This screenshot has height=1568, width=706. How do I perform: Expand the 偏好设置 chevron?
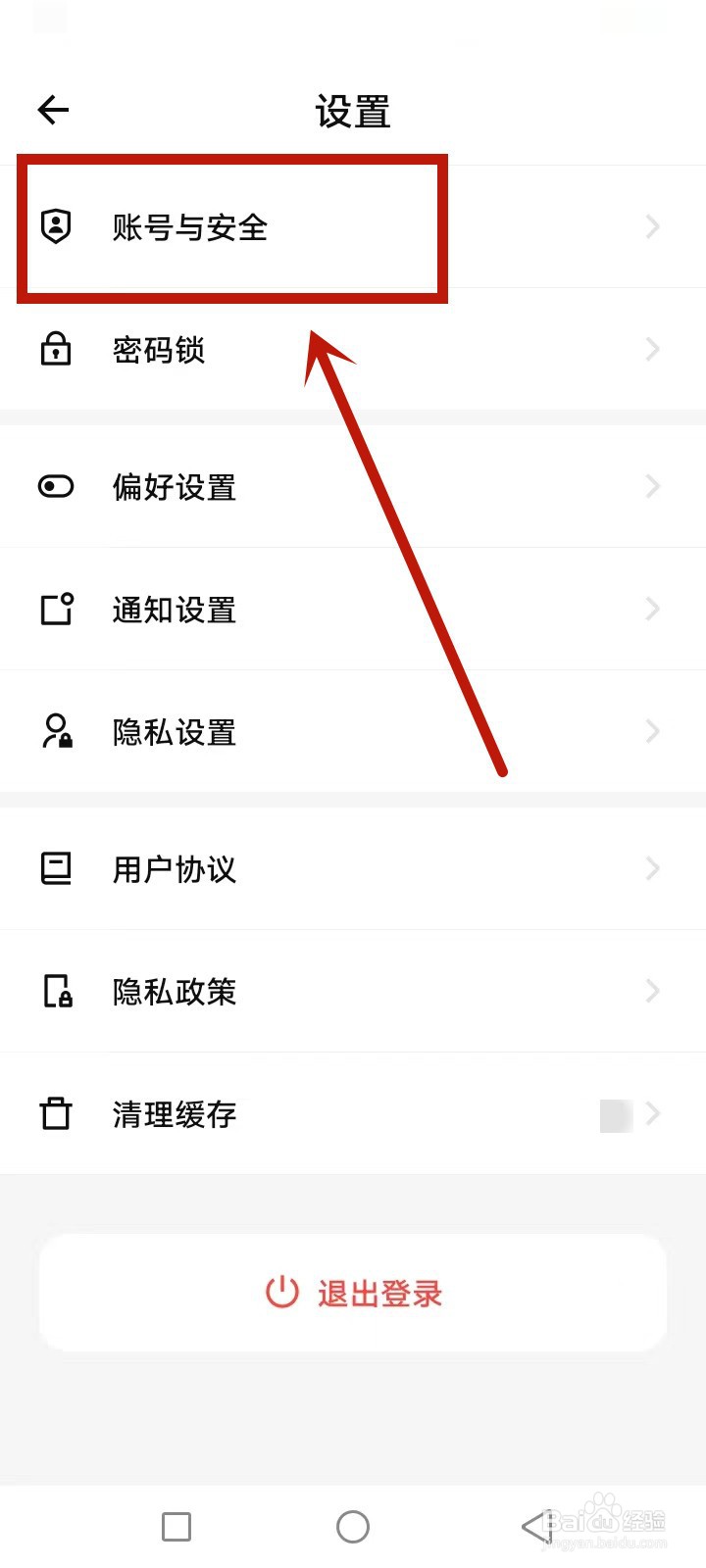(x=652, y=486)
